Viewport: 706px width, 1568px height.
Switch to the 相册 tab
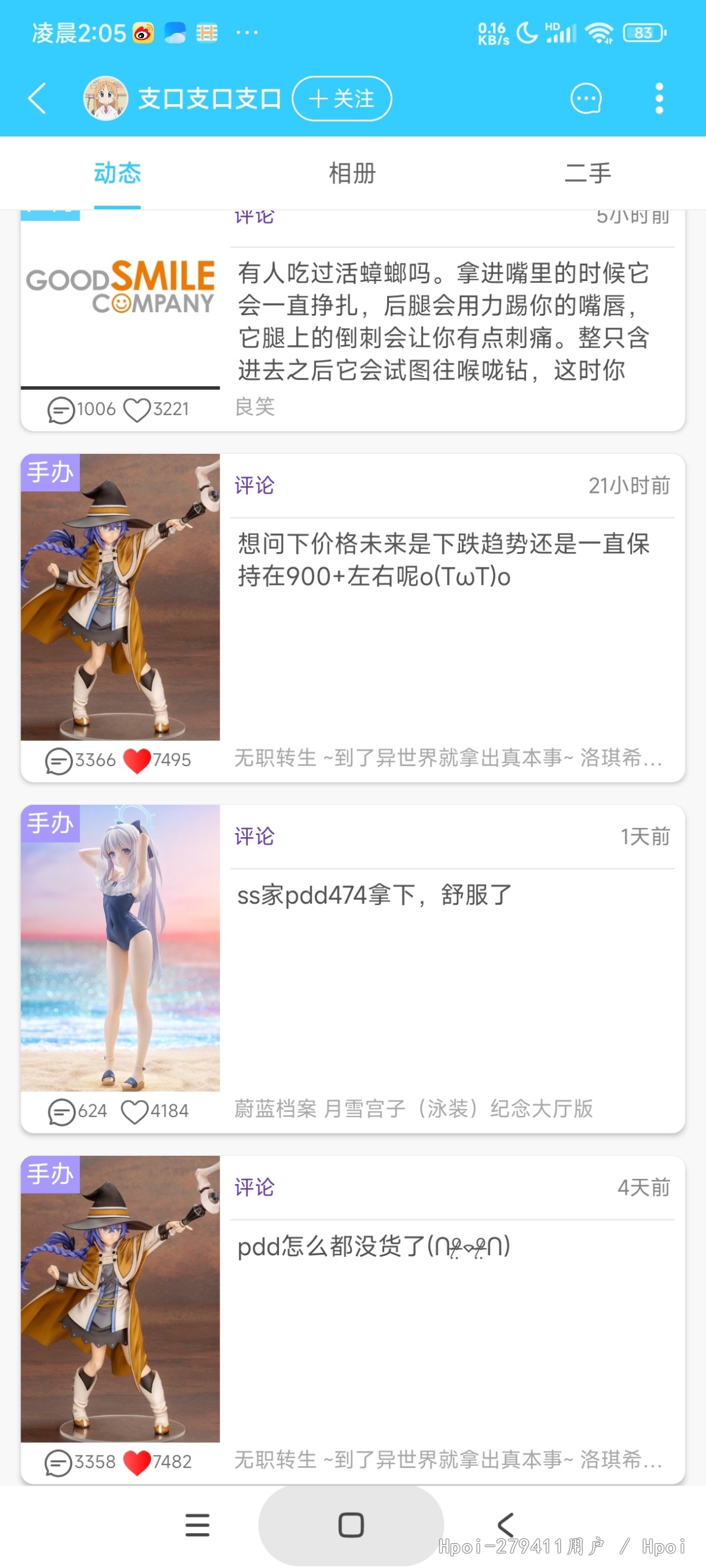pos(352,173)
